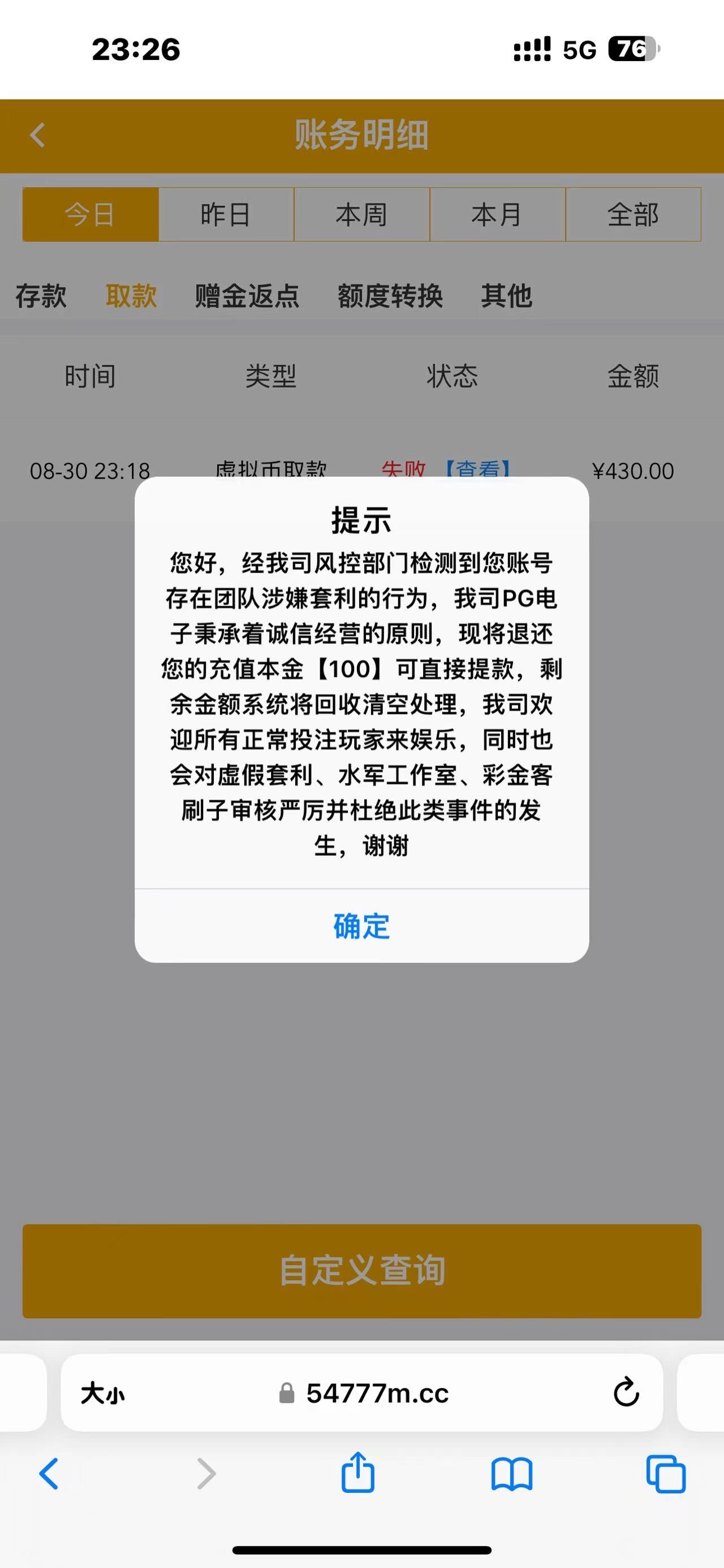Open Safari bookmarks
The image size is (724, 1568).
point(511,1474)
